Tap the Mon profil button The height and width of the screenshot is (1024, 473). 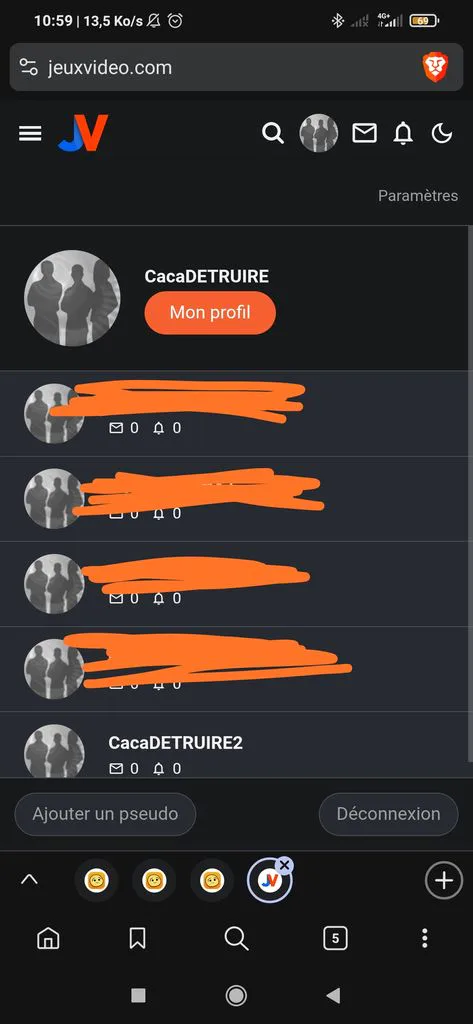210,313
